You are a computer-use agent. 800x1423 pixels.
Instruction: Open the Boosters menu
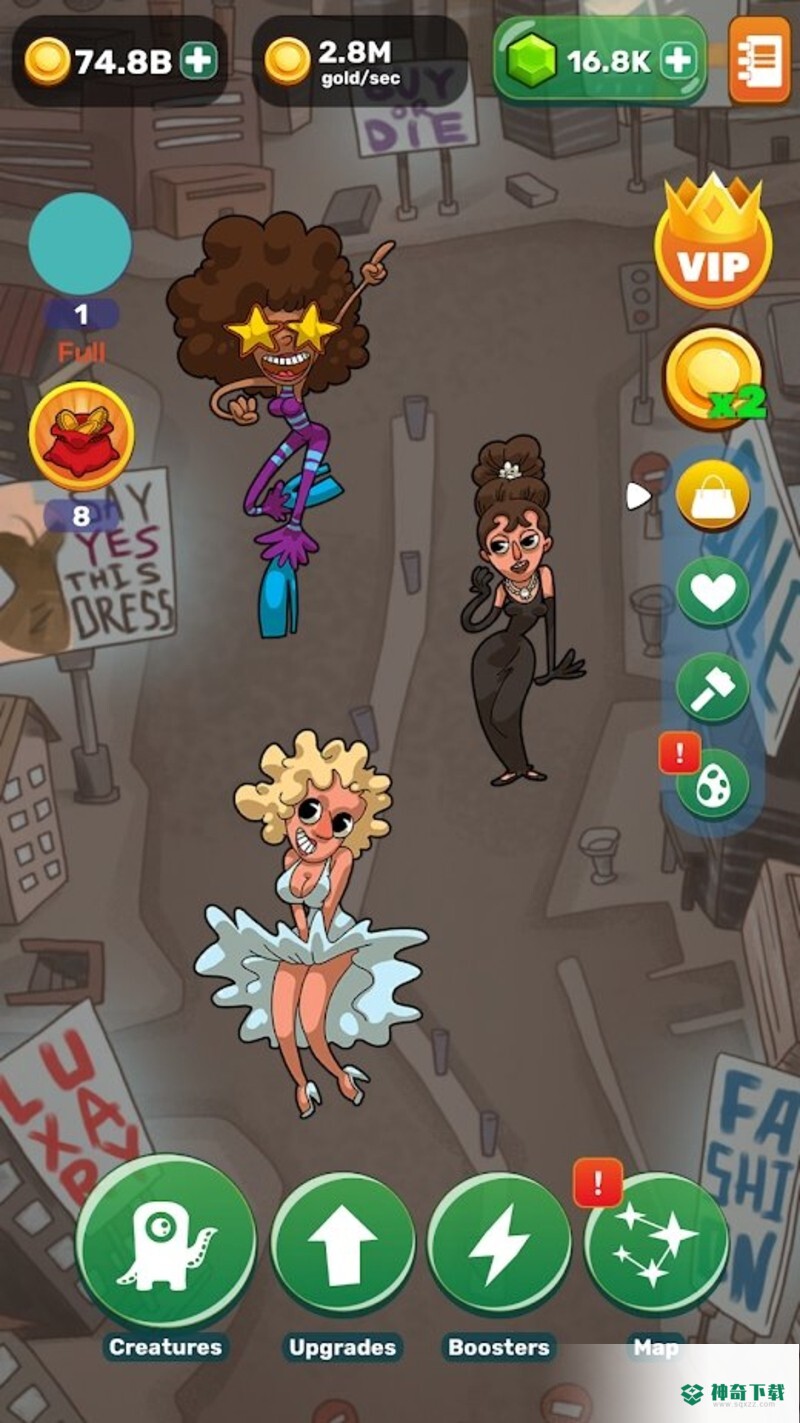click(x=499, y=1245)
